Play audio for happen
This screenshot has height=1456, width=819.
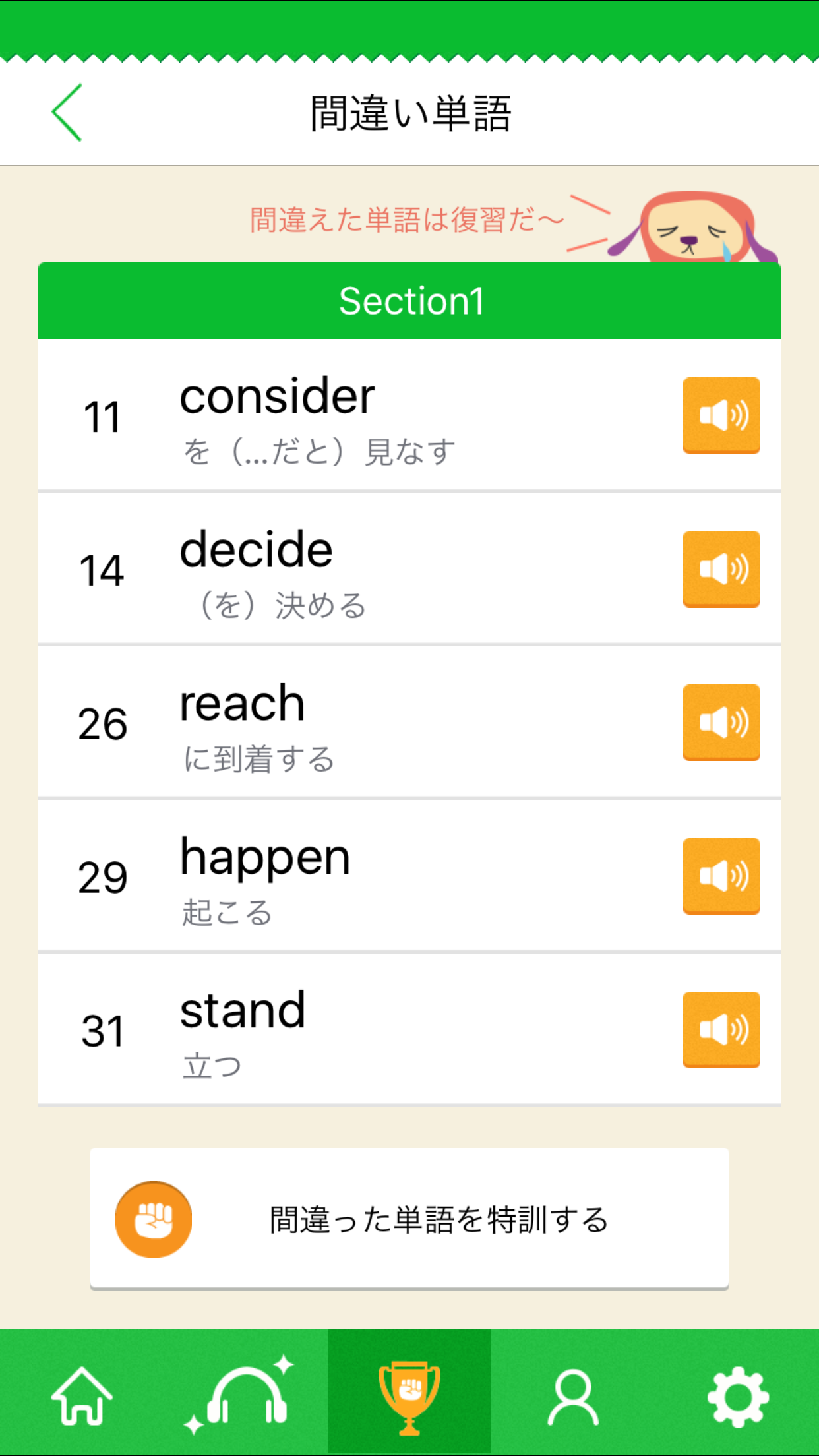tap(722, 876)
